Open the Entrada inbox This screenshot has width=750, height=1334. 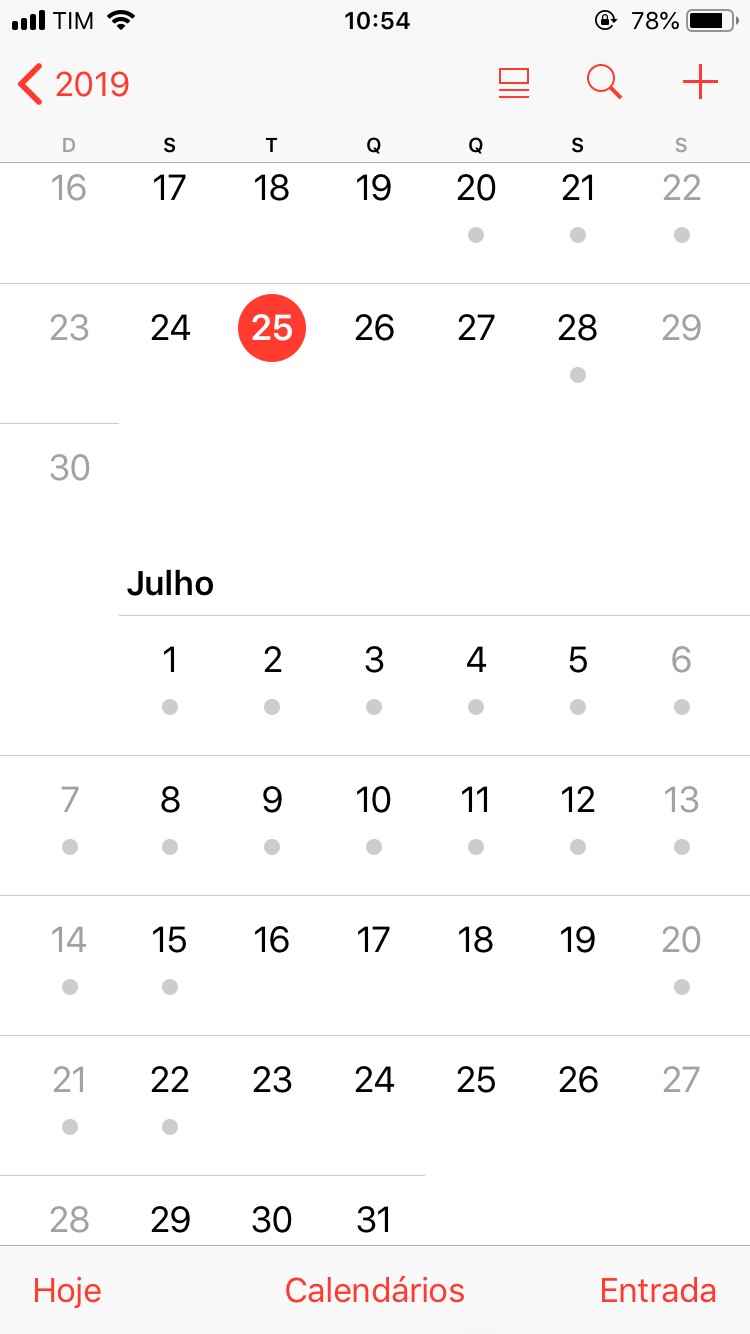[x=657, y=1290]
